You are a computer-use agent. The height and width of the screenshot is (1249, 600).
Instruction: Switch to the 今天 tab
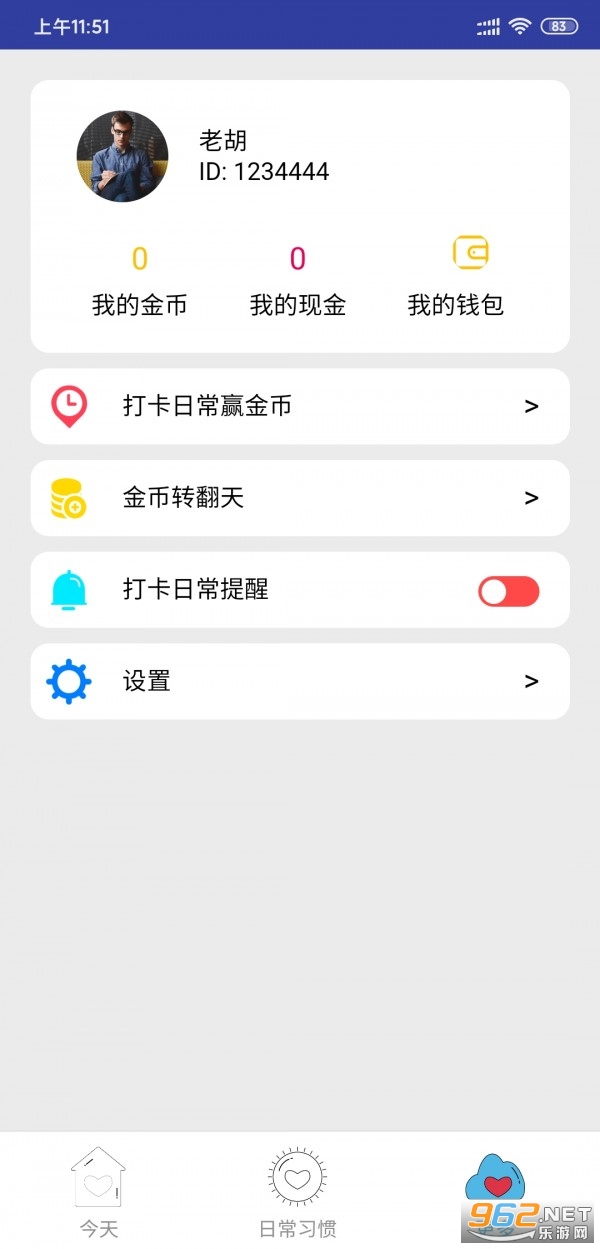[99, 1192]
